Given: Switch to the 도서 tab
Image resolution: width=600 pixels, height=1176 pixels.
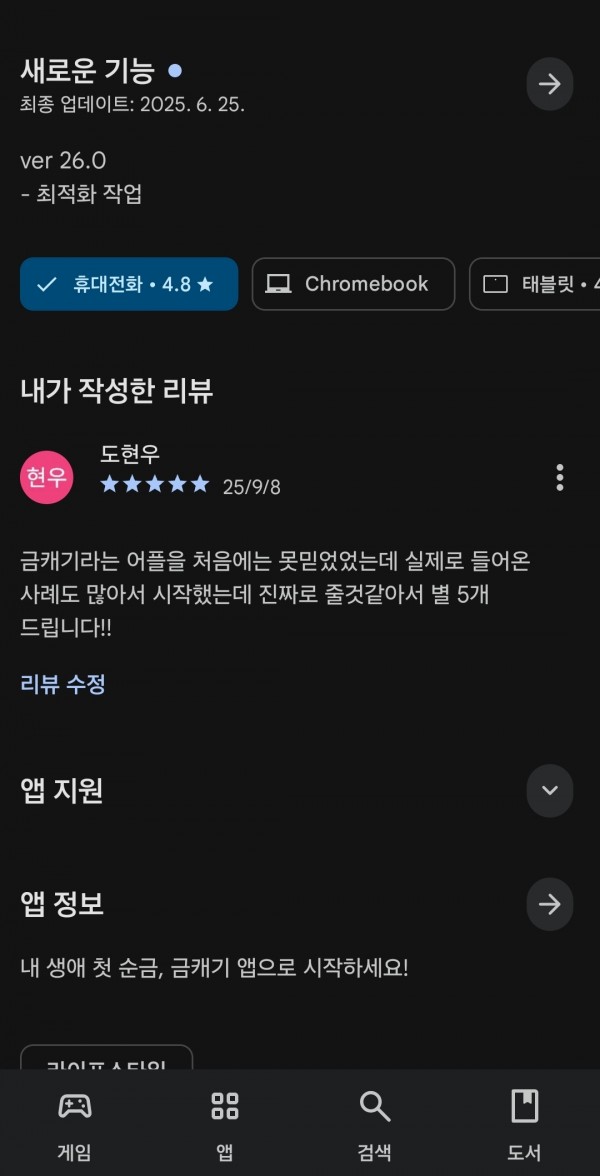Looking at the screenshot, I should click(525, 1124).
